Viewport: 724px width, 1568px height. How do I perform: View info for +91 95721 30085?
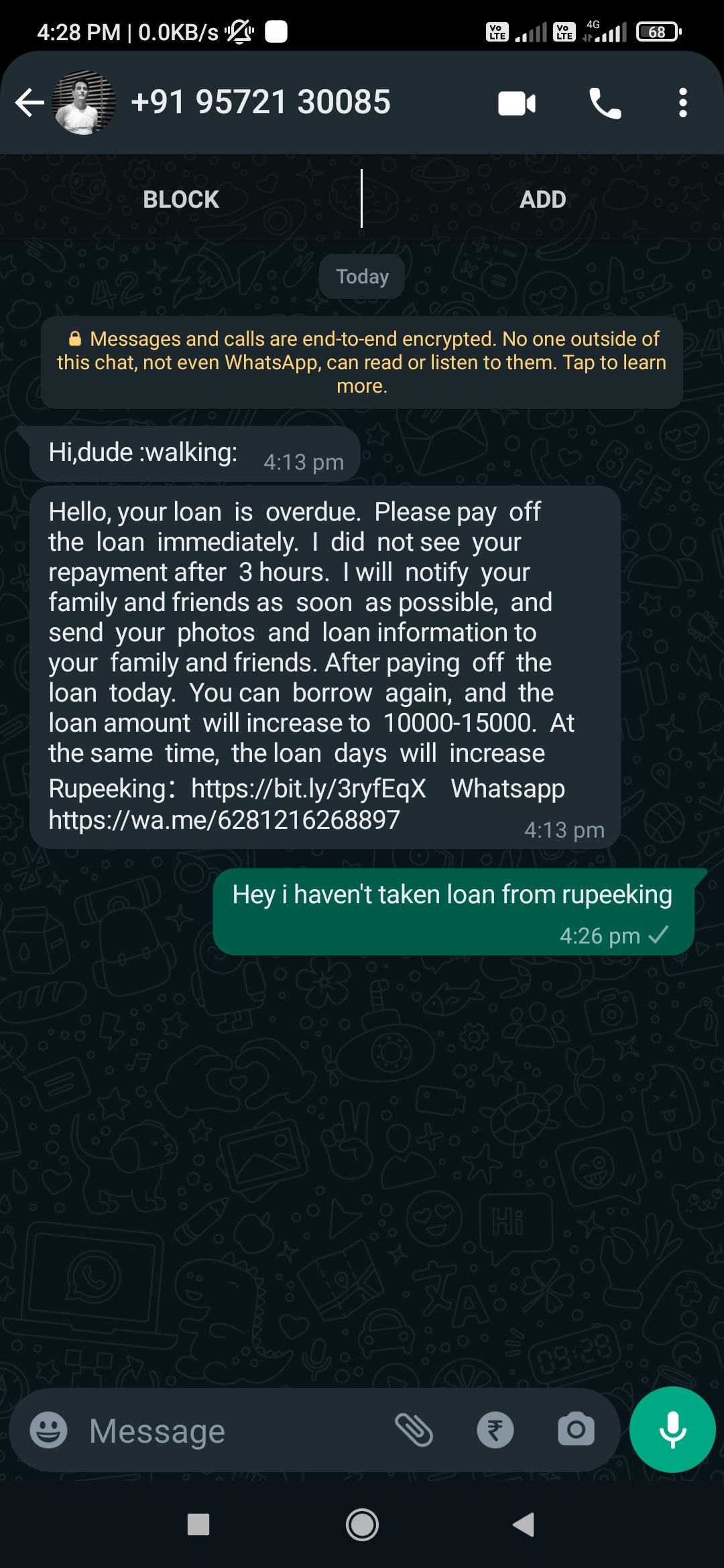pos(261,103)
